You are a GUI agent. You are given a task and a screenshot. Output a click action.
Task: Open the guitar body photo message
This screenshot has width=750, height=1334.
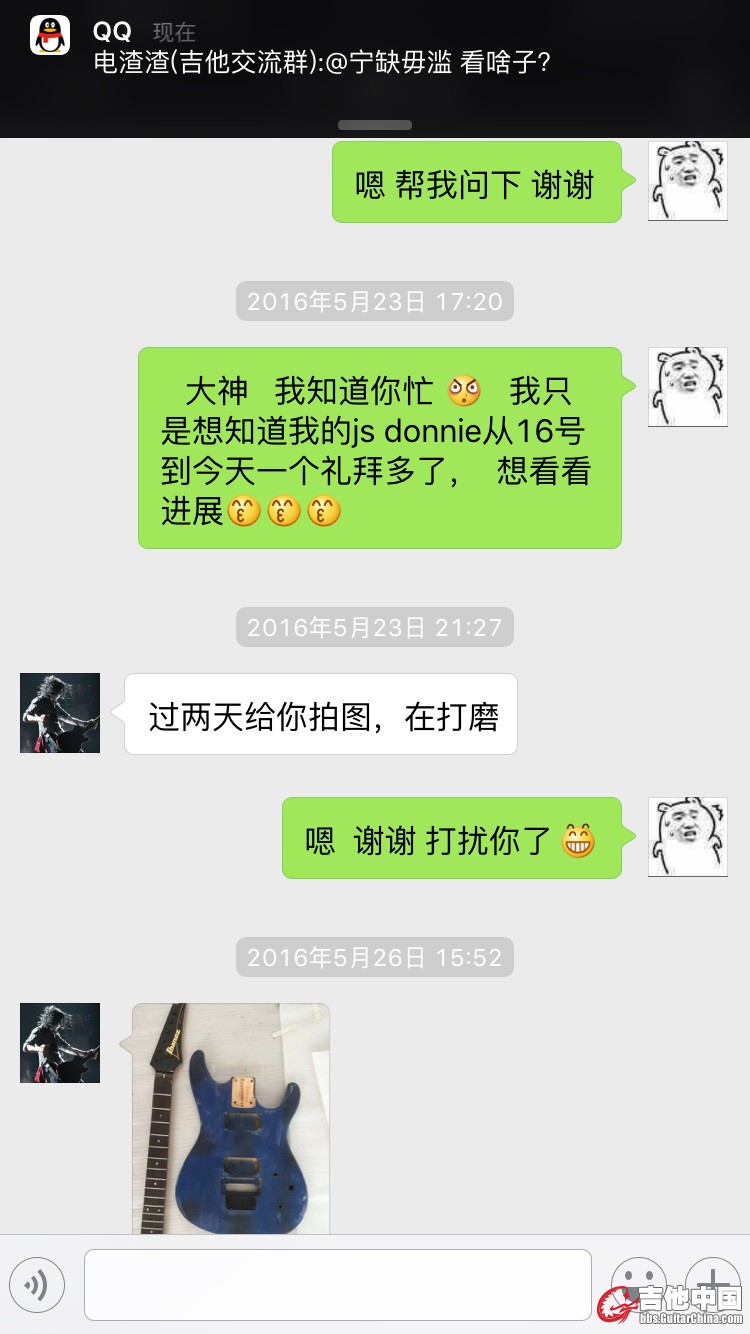(231, 1118)
